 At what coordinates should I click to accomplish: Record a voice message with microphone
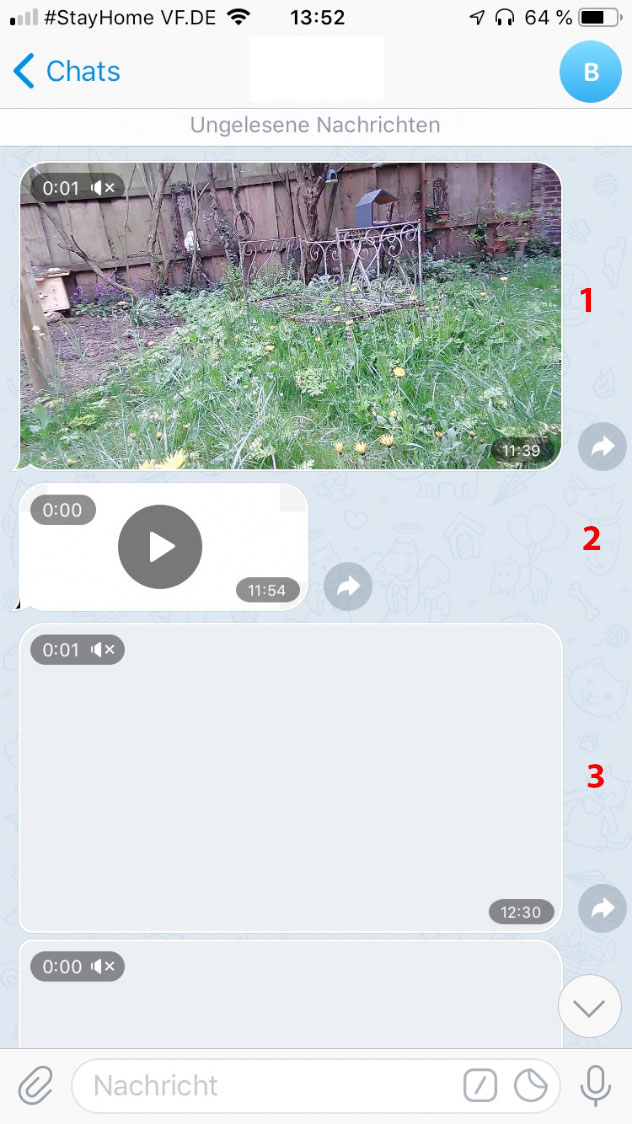coord(596,1086)
